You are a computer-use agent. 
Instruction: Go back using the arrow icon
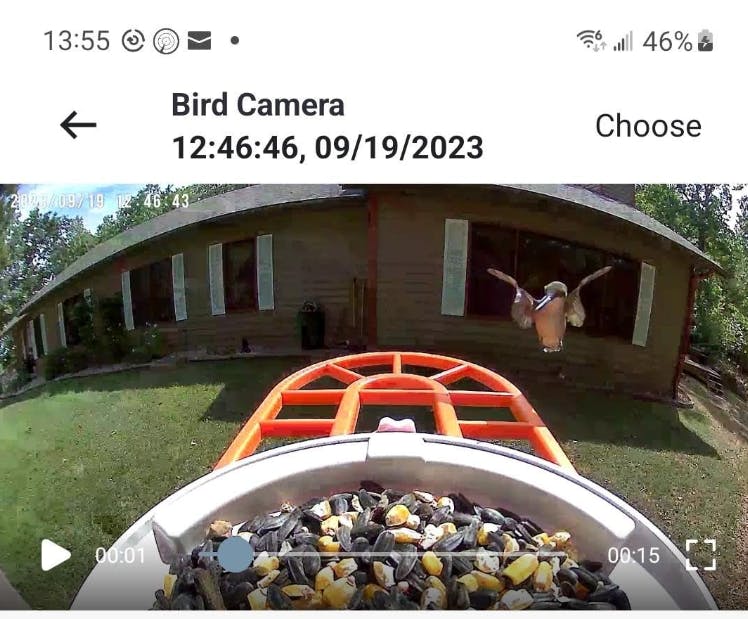pyautogui.click(x=78, y=125)
